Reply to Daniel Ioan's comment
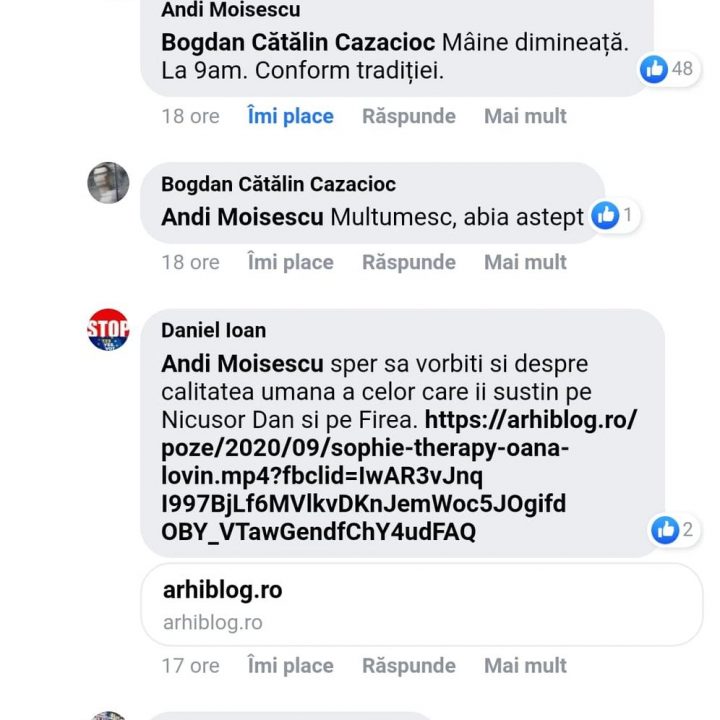 tap(408, 665)
